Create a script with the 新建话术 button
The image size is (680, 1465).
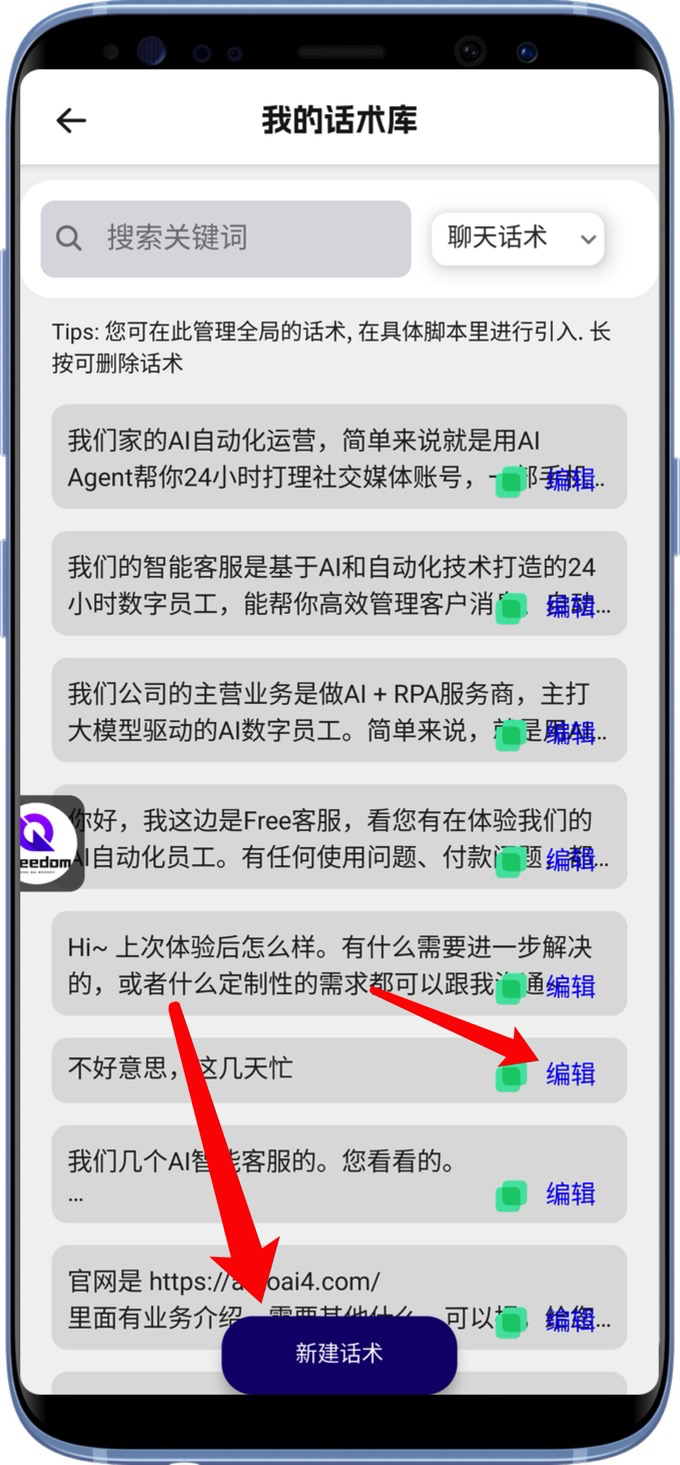339,1354
